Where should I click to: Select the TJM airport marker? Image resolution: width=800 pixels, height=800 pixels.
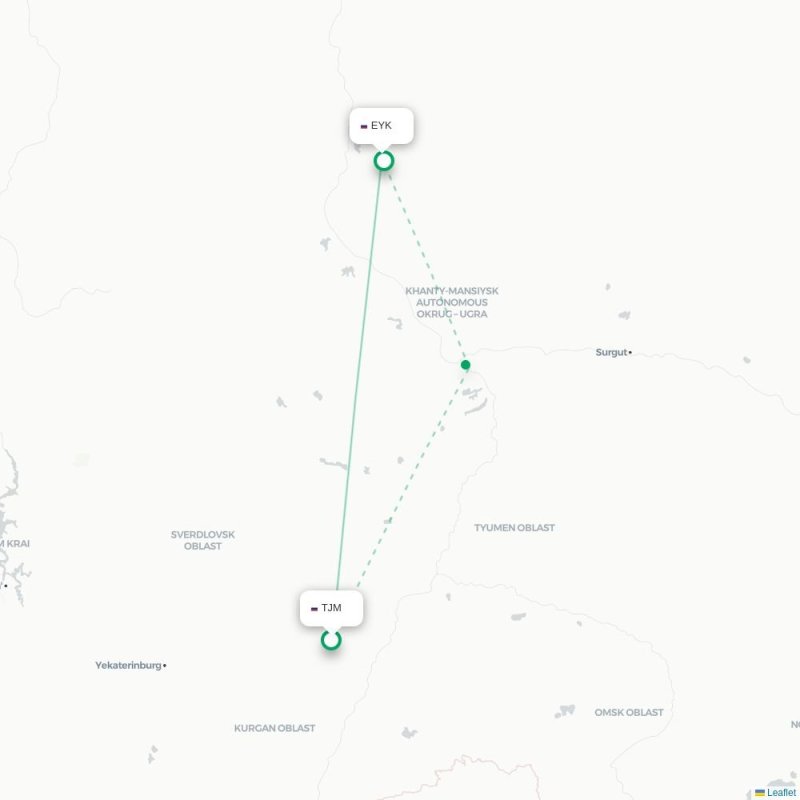pyautogui.click(x=331, y=640)
